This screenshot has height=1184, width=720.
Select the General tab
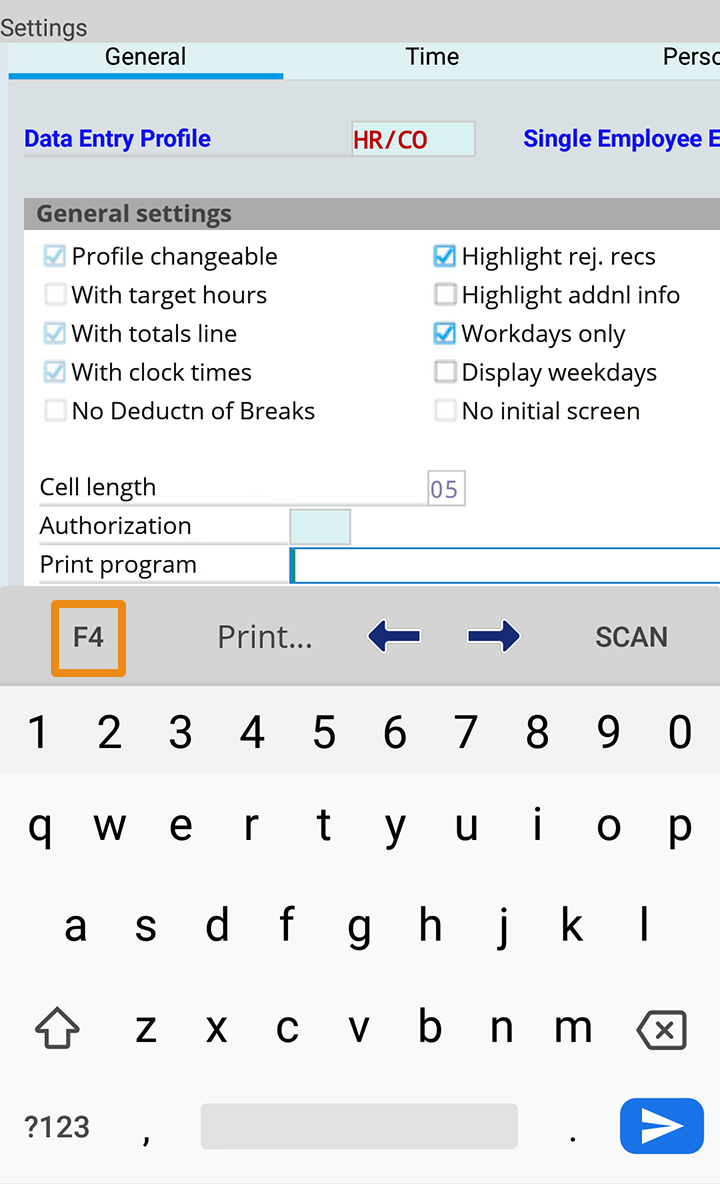click(146, 57)
